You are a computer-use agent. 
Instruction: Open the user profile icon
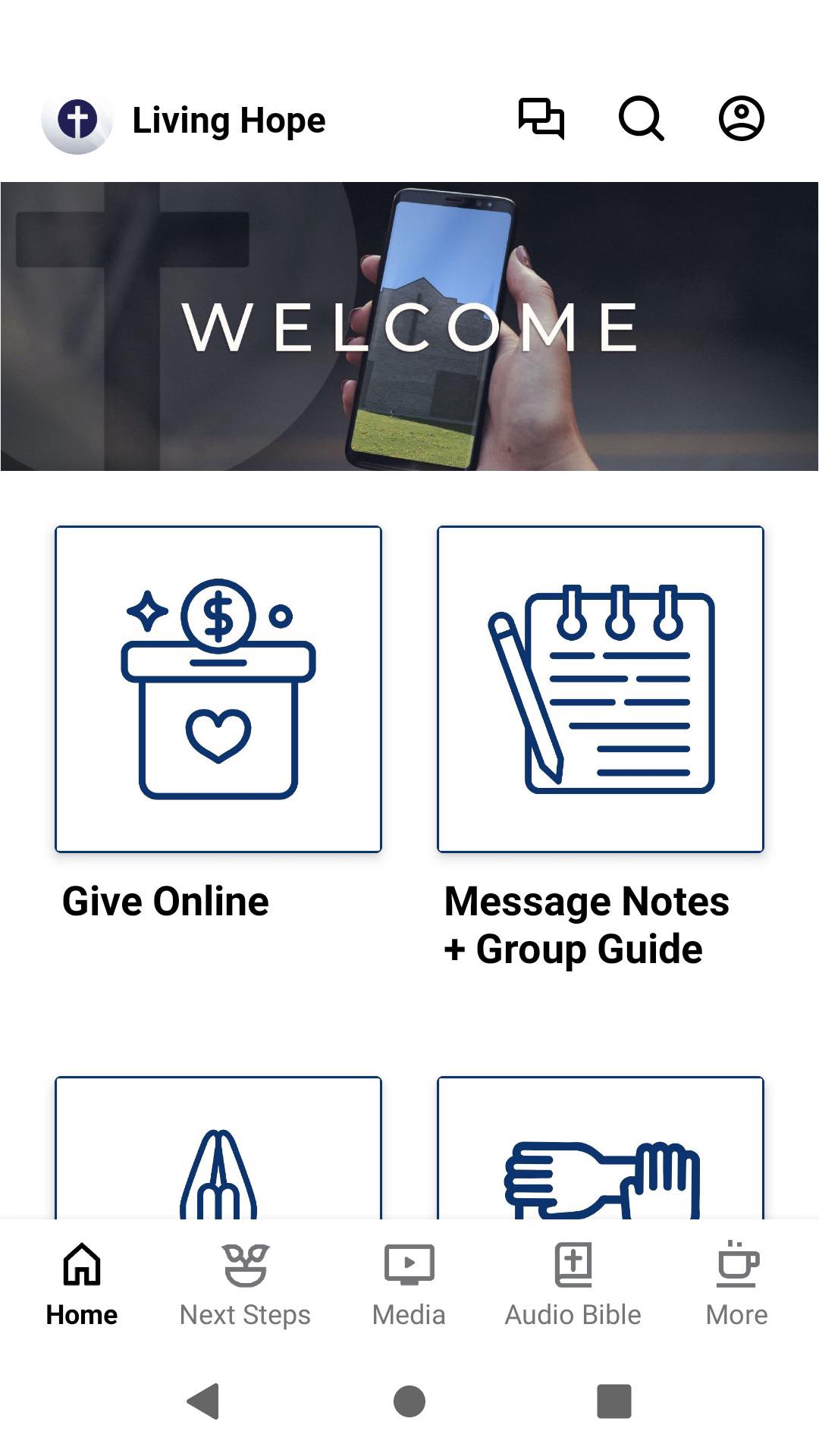click(741, 119)
